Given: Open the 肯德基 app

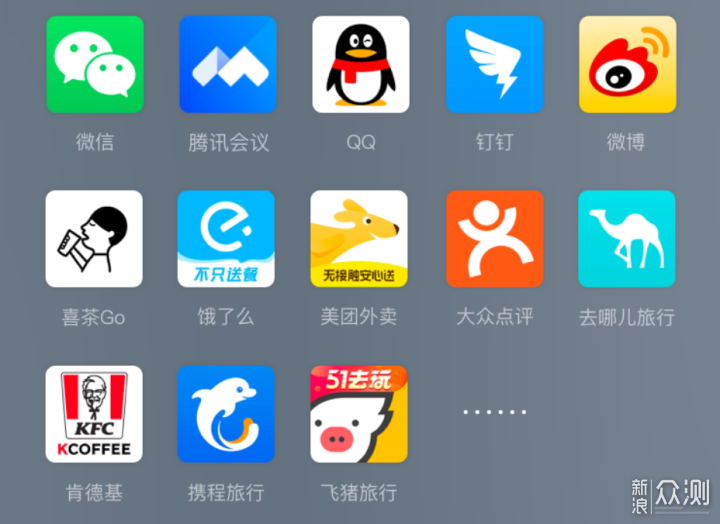Looking at the screenshot, I should coord(94,414).
